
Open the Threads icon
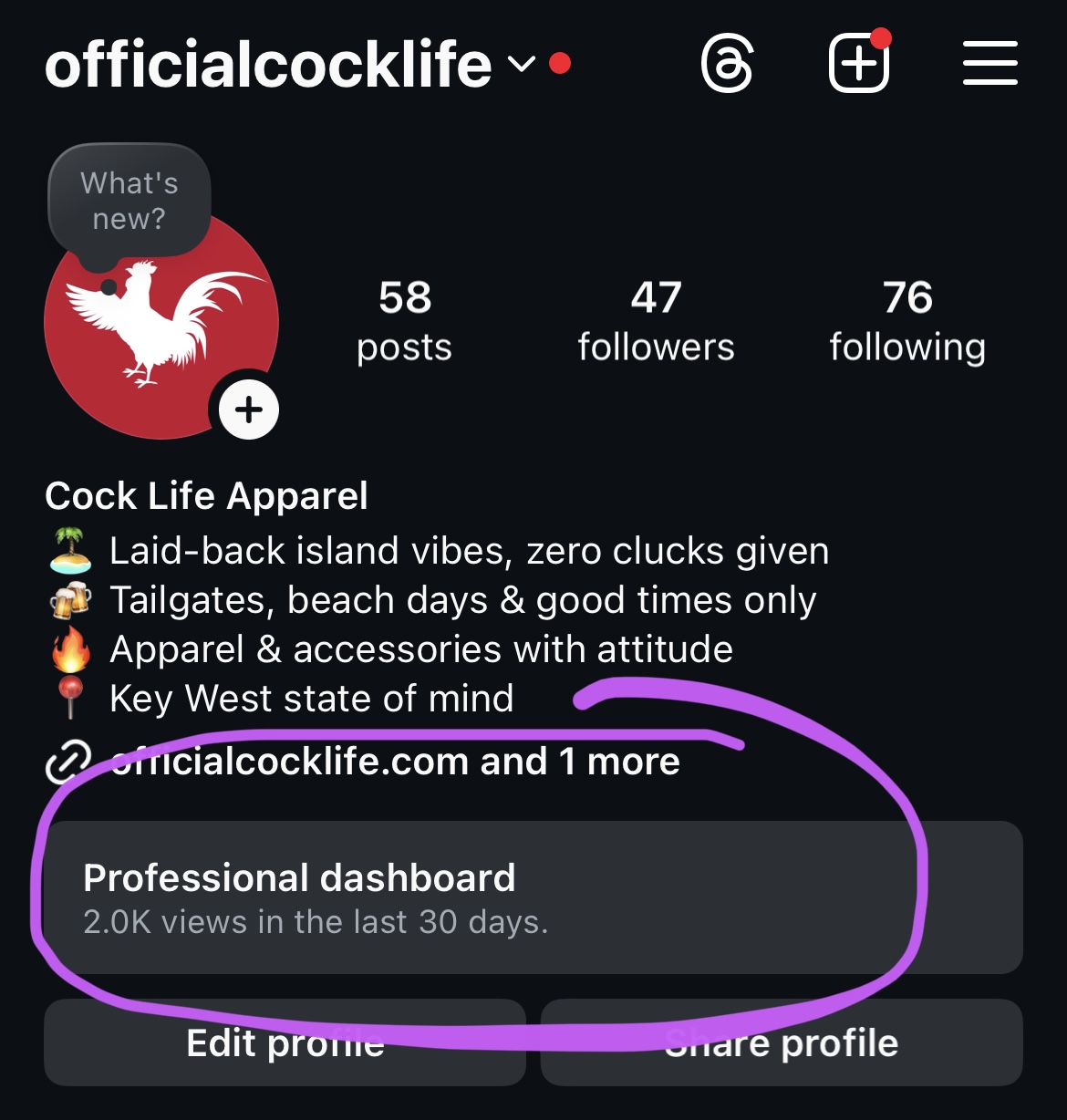coord(727,64)
